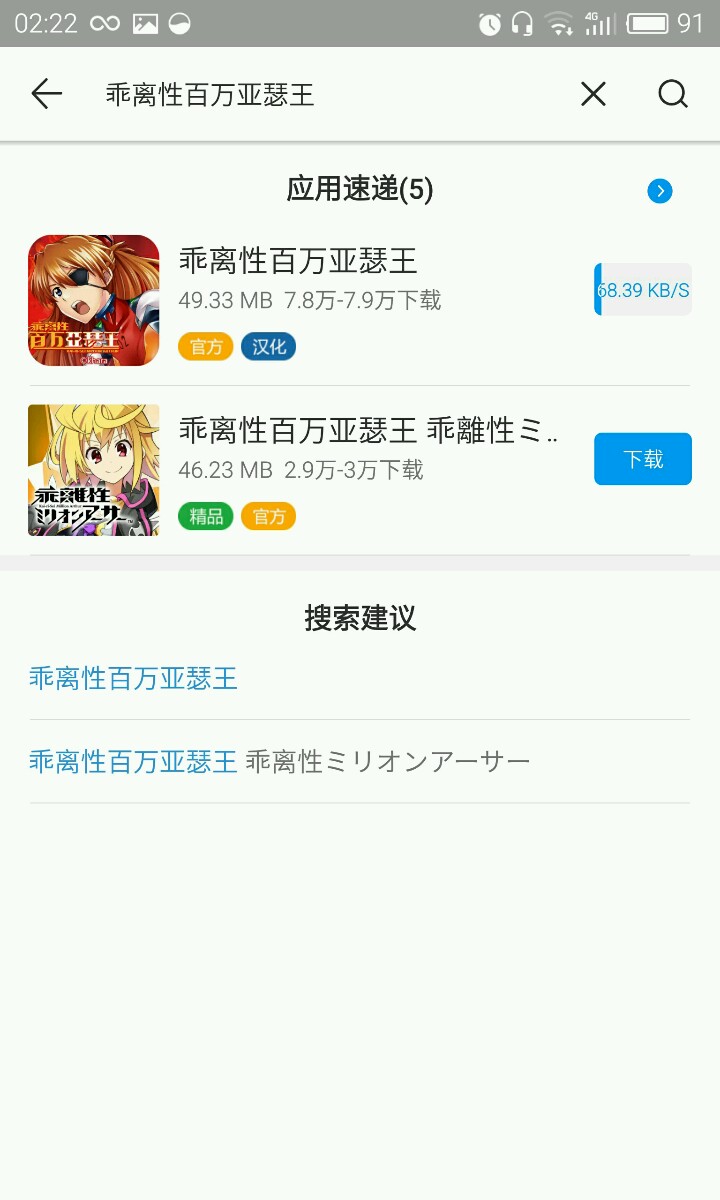Download the 46.23 MB app with 下载
This screenshot has height=1200, width=720.
(643, 459)
